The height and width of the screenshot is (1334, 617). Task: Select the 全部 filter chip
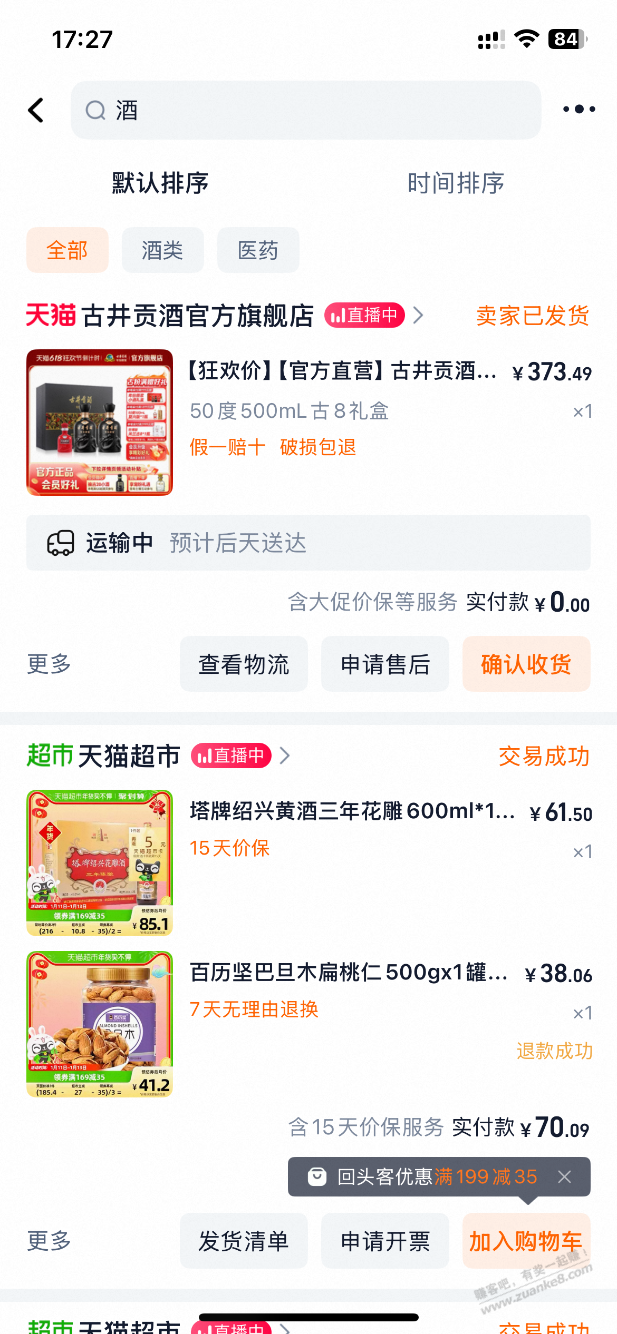point(67,250)
